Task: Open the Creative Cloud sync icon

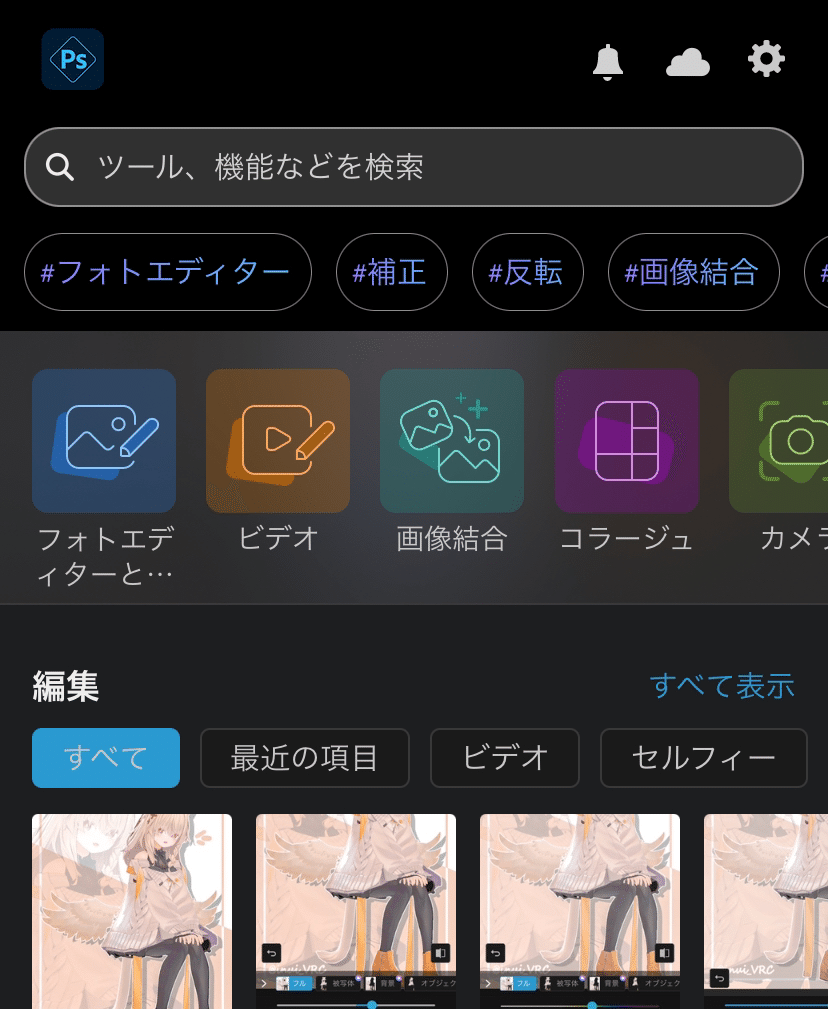Action: pyautogui.click(x=687, y=62)
